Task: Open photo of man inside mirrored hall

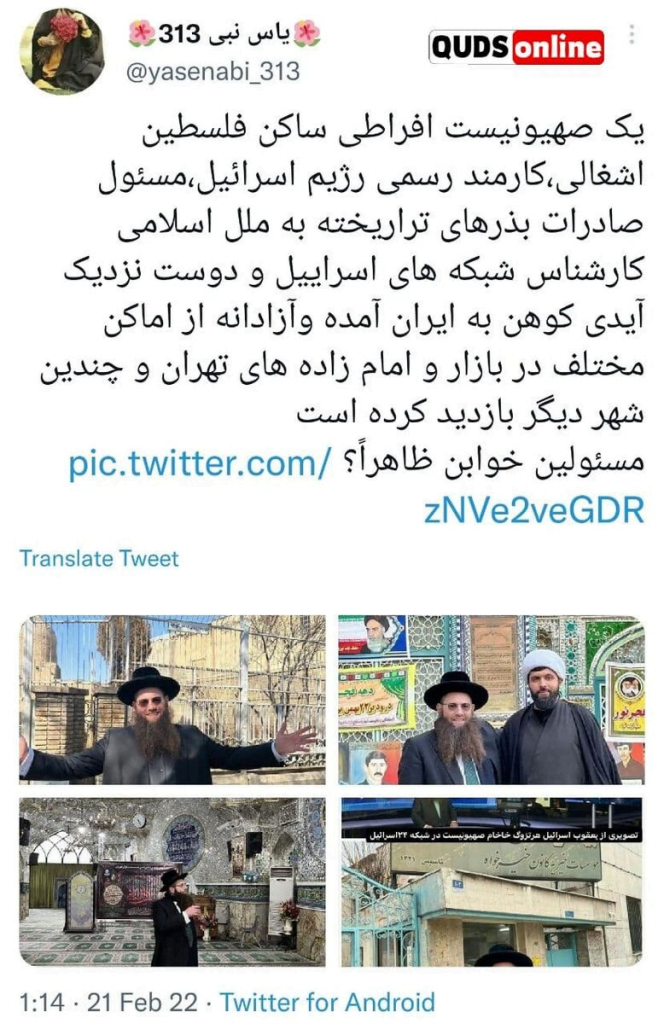Action: 172,881
